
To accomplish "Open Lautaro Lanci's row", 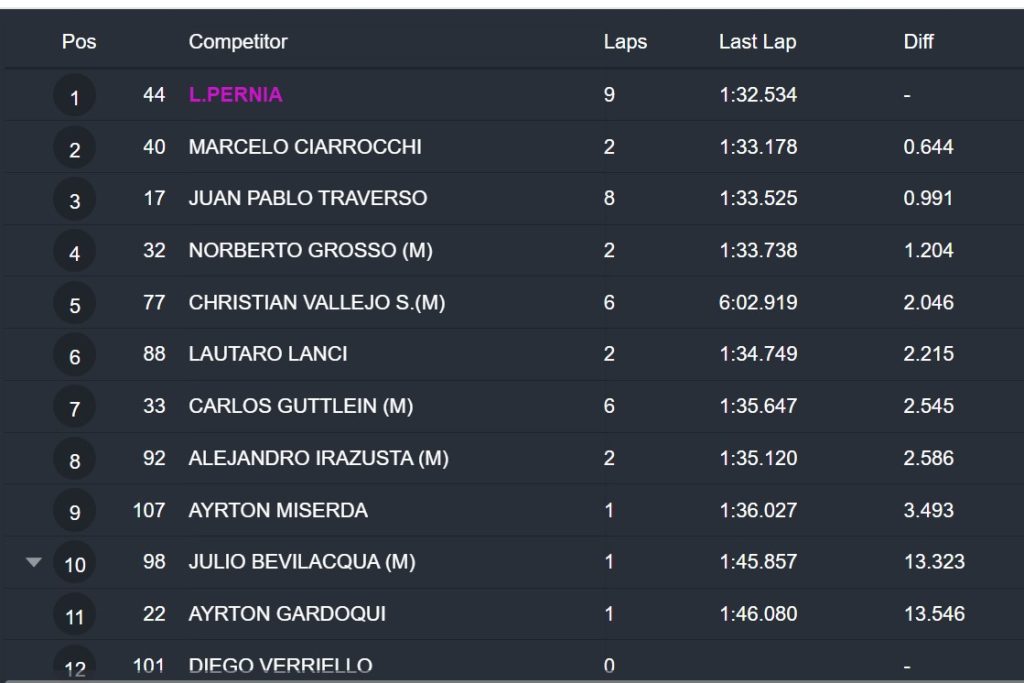I will click(268, 354).
